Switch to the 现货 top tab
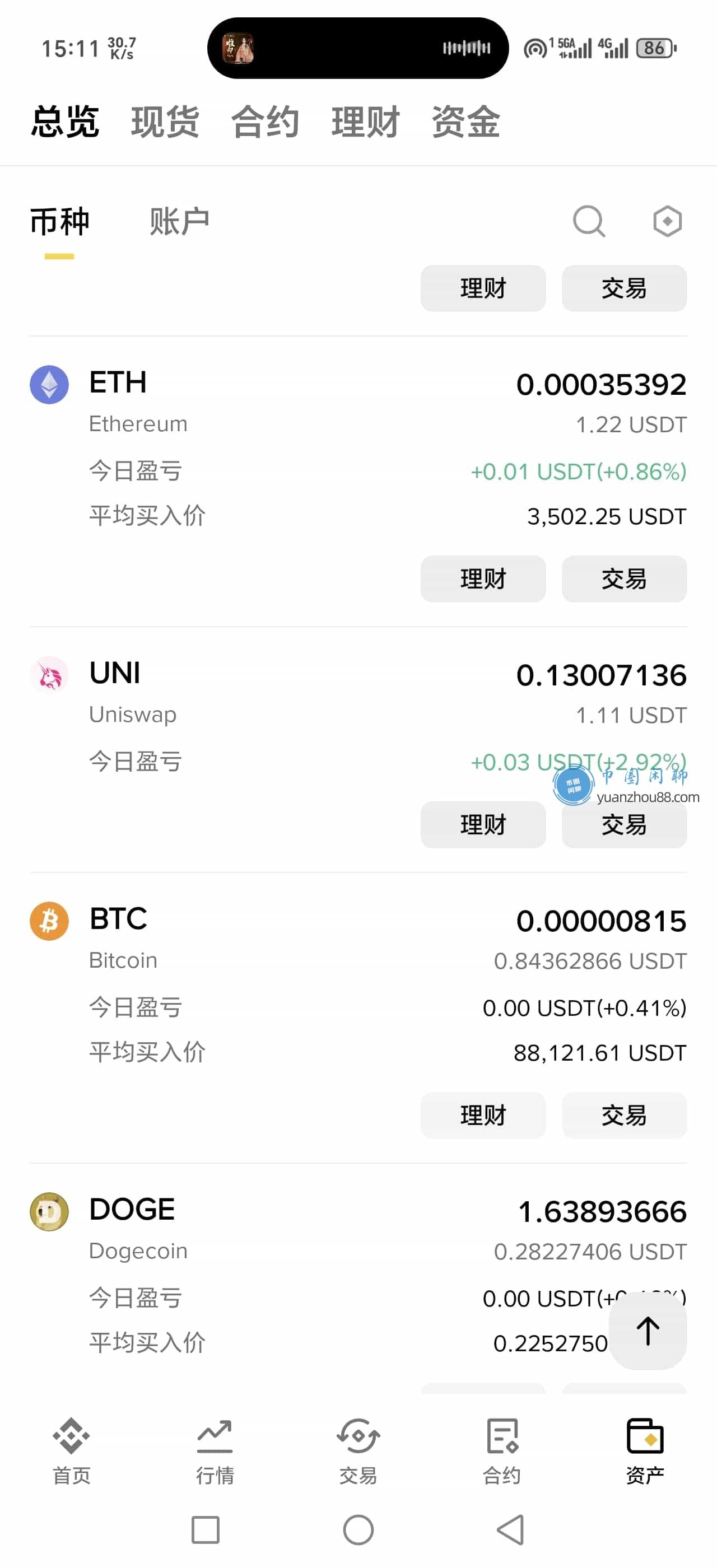Image resolution: width=717 pixels, height=1568 pixels. 165,122
